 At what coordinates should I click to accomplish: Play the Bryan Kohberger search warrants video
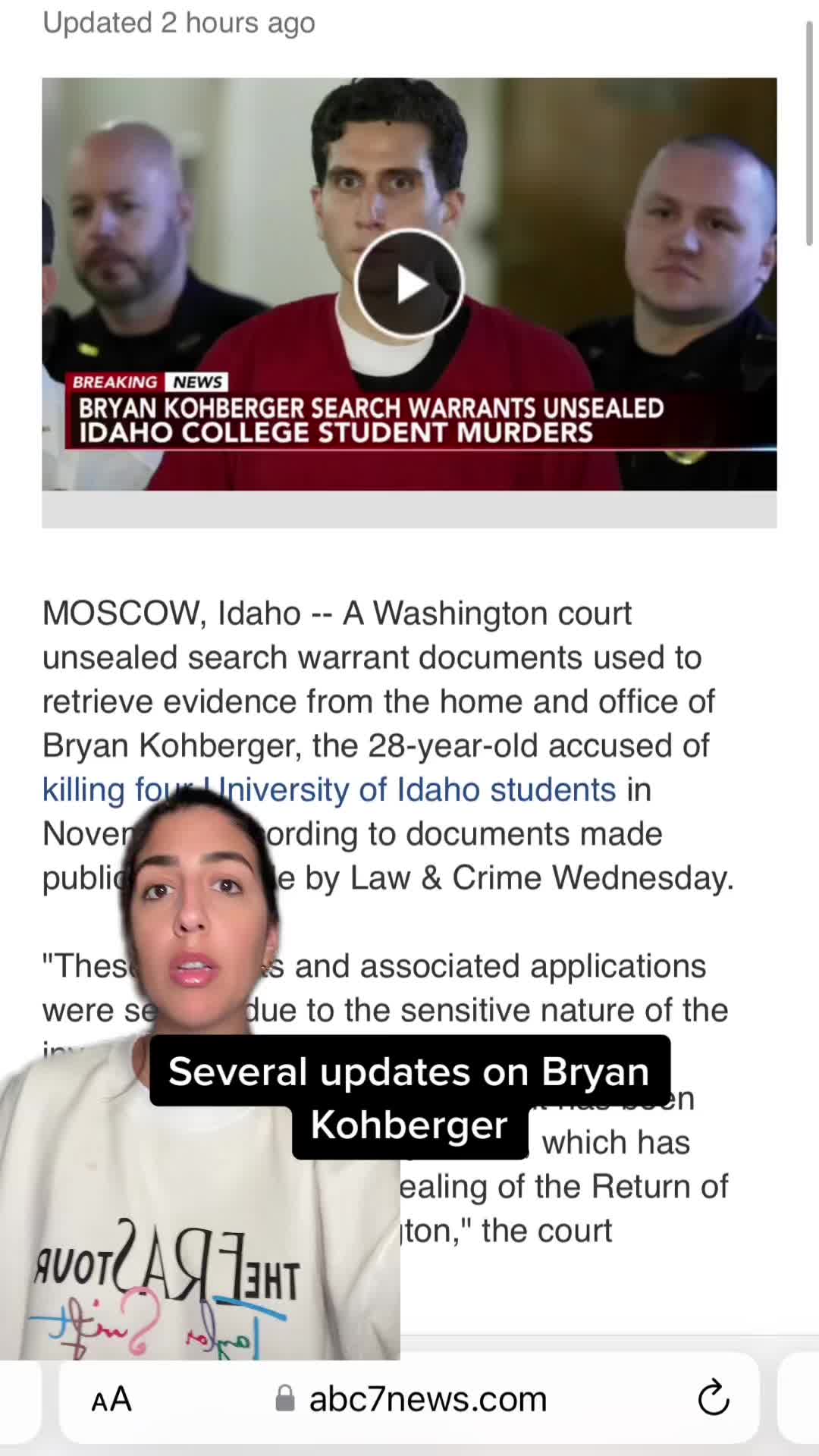point(409,284)
